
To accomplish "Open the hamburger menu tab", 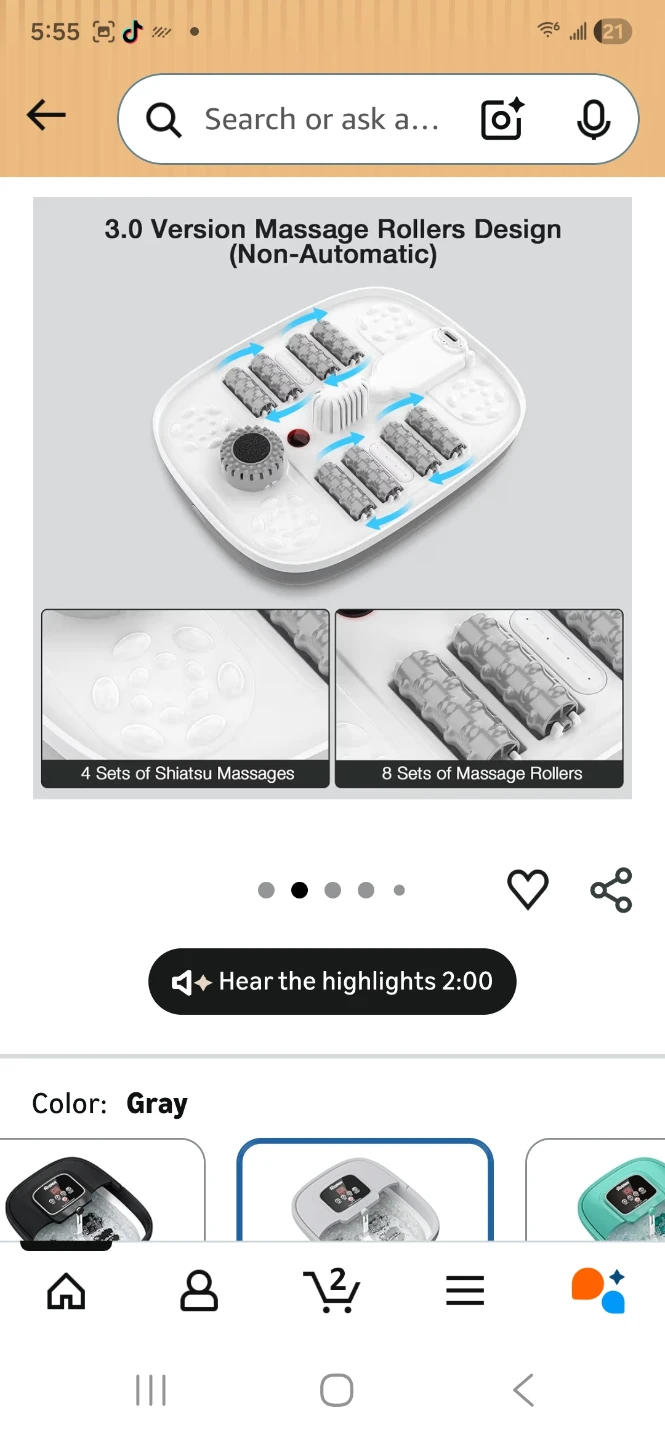I will point(465,1291).
